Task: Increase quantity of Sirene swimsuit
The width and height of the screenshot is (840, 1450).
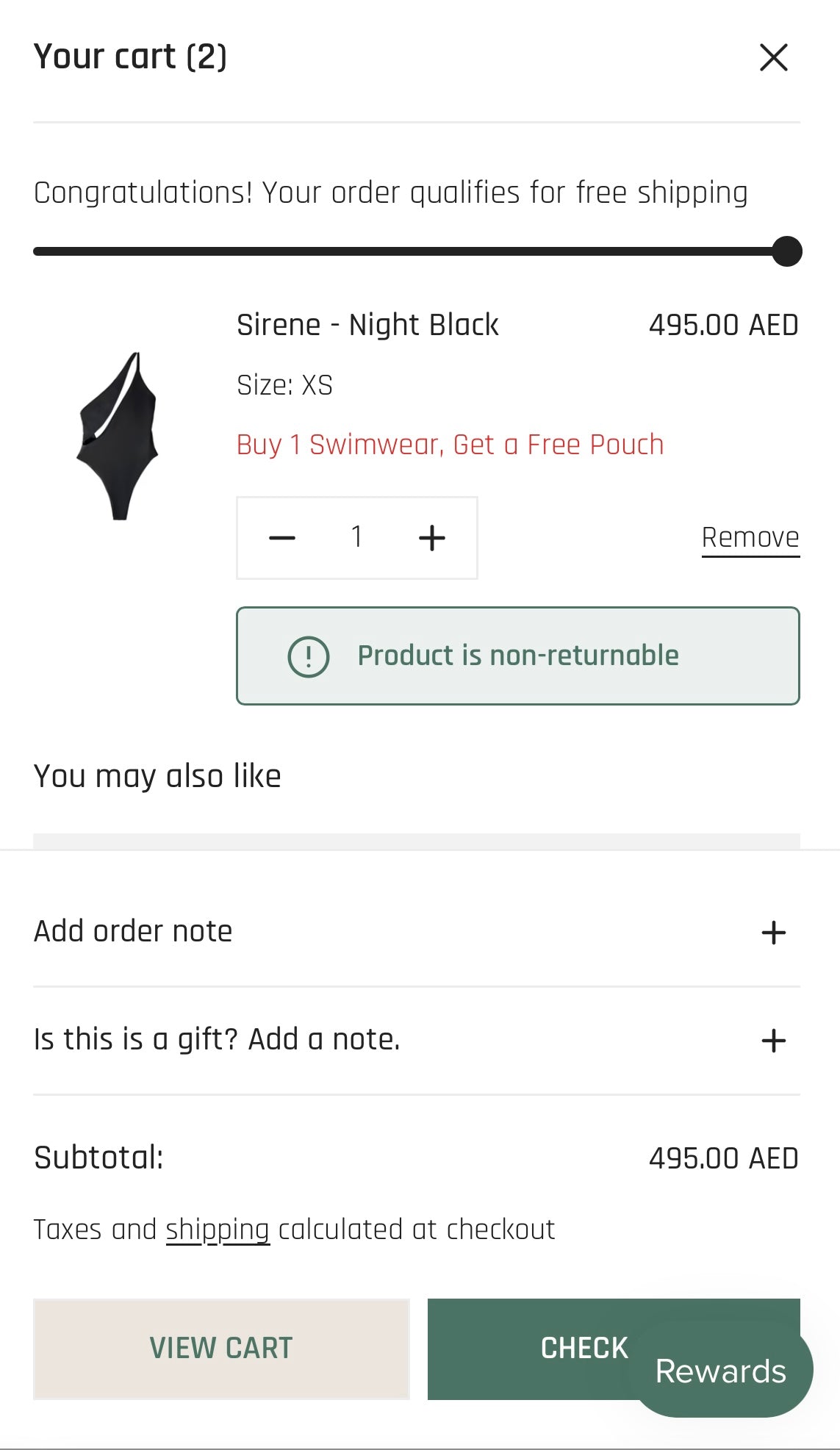Action: point(432,537)
